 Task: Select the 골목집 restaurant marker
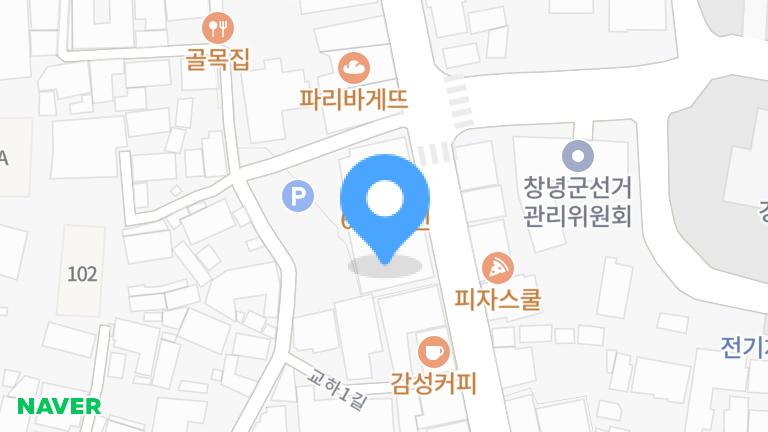tap(217, 27)
